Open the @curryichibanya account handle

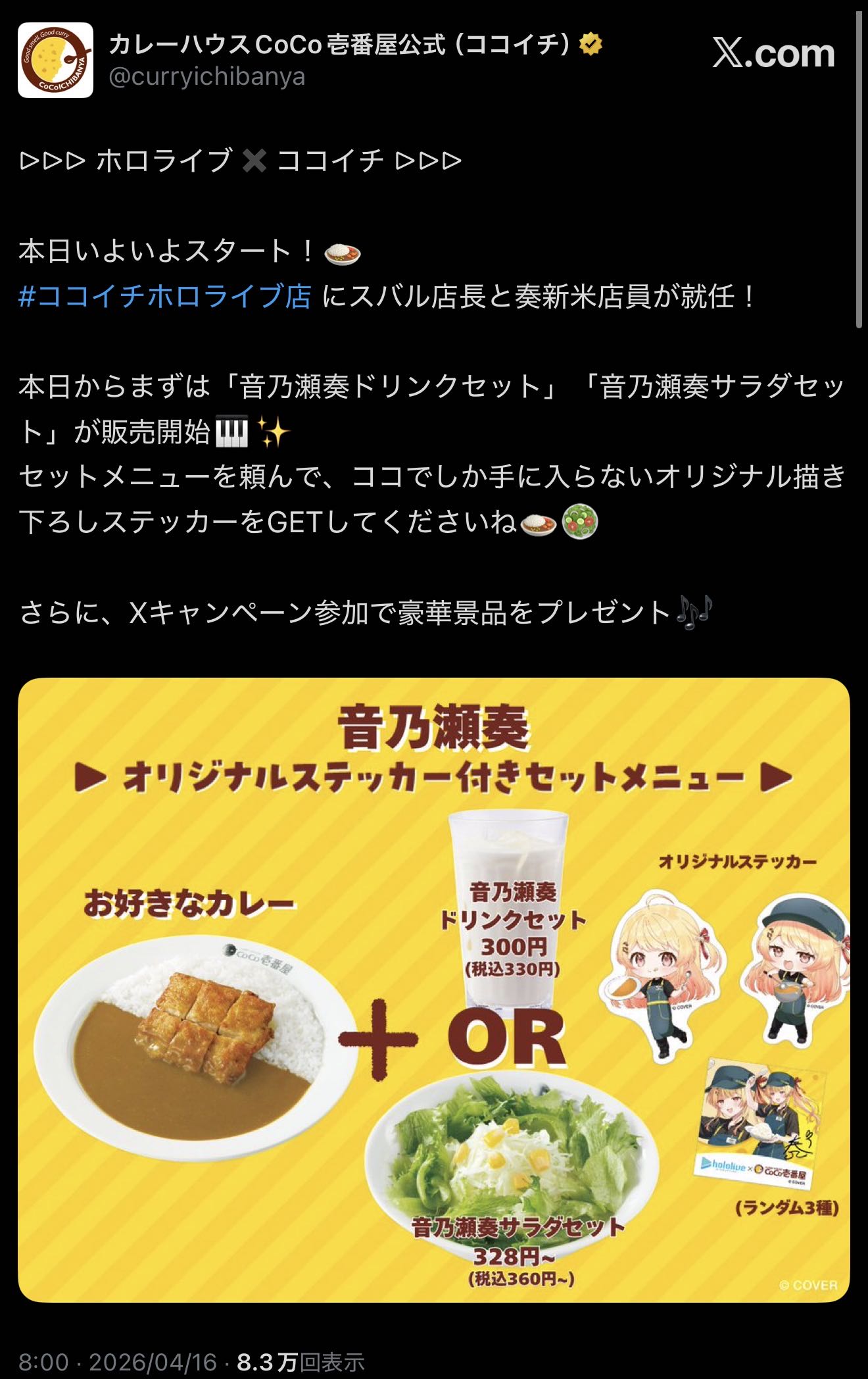tap(206, 77)
